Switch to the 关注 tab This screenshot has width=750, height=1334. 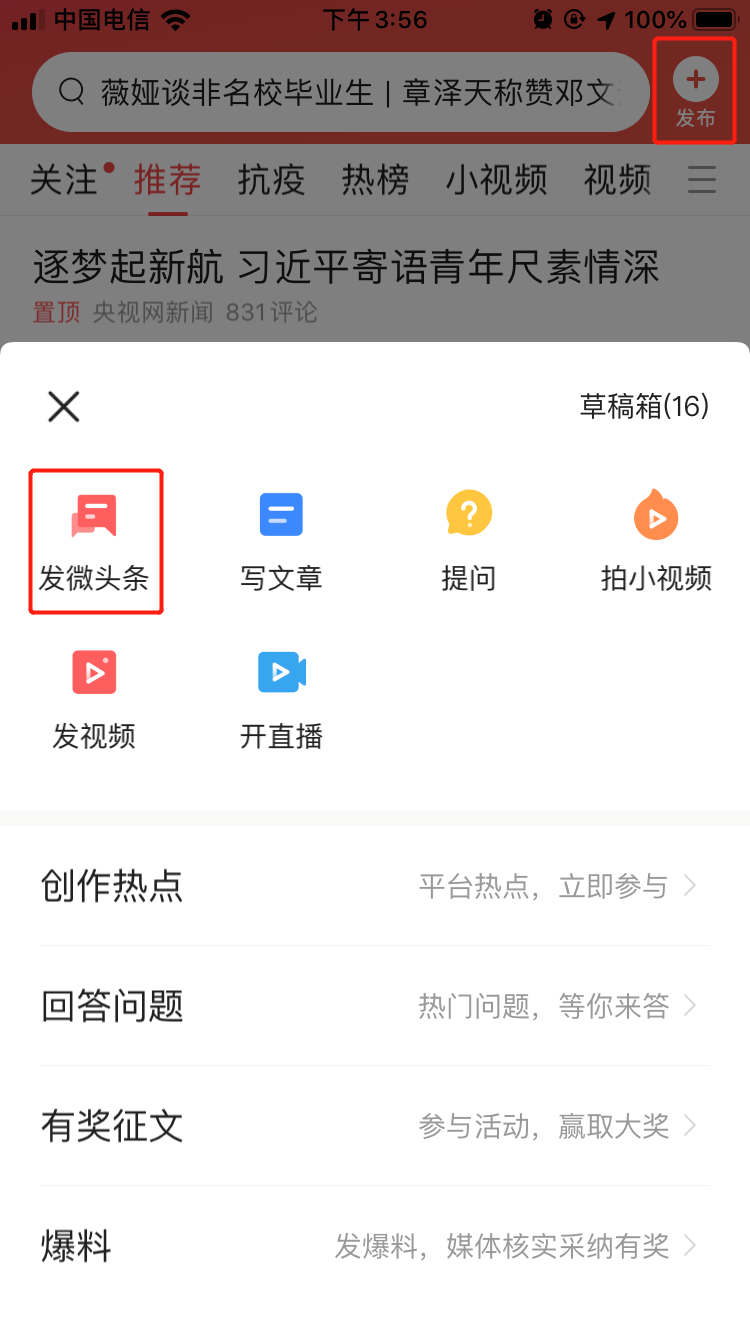(64, 181)
